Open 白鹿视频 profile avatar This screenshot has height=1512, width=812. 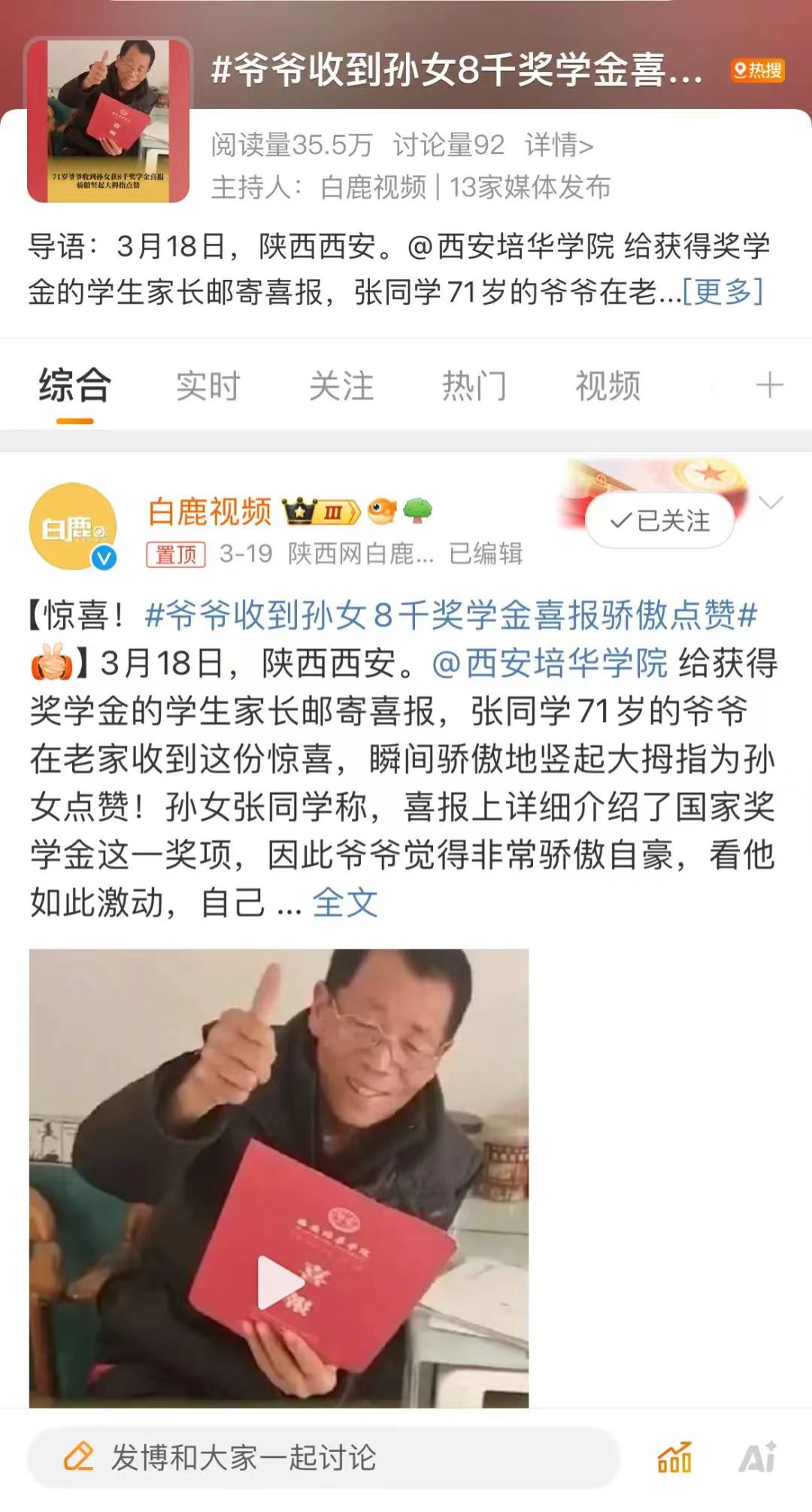[73, 527]
